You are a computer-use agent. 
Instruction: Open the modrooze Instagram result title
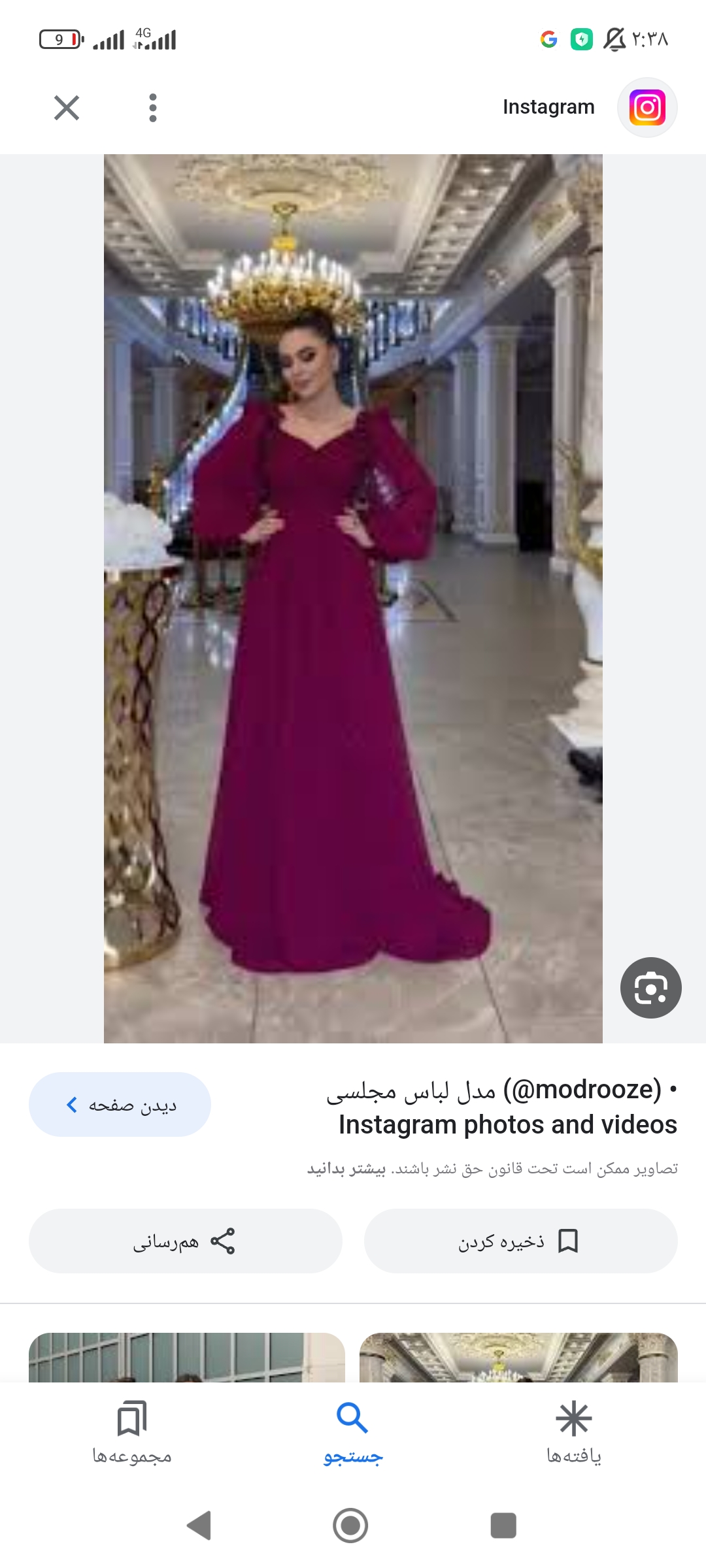pos(501,1107)
